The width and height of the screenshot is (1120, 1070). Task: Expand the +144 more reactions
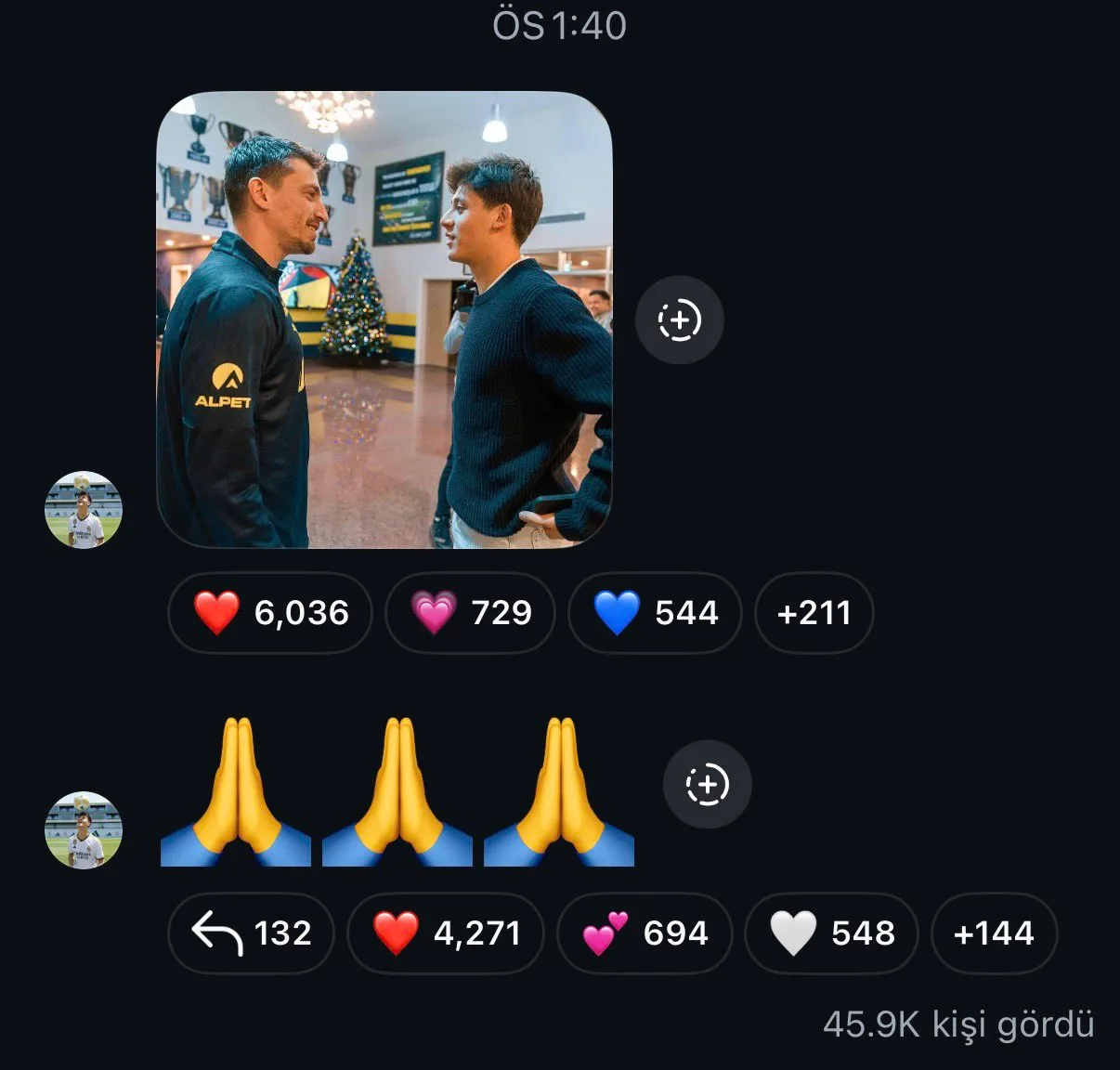point(994,933)
